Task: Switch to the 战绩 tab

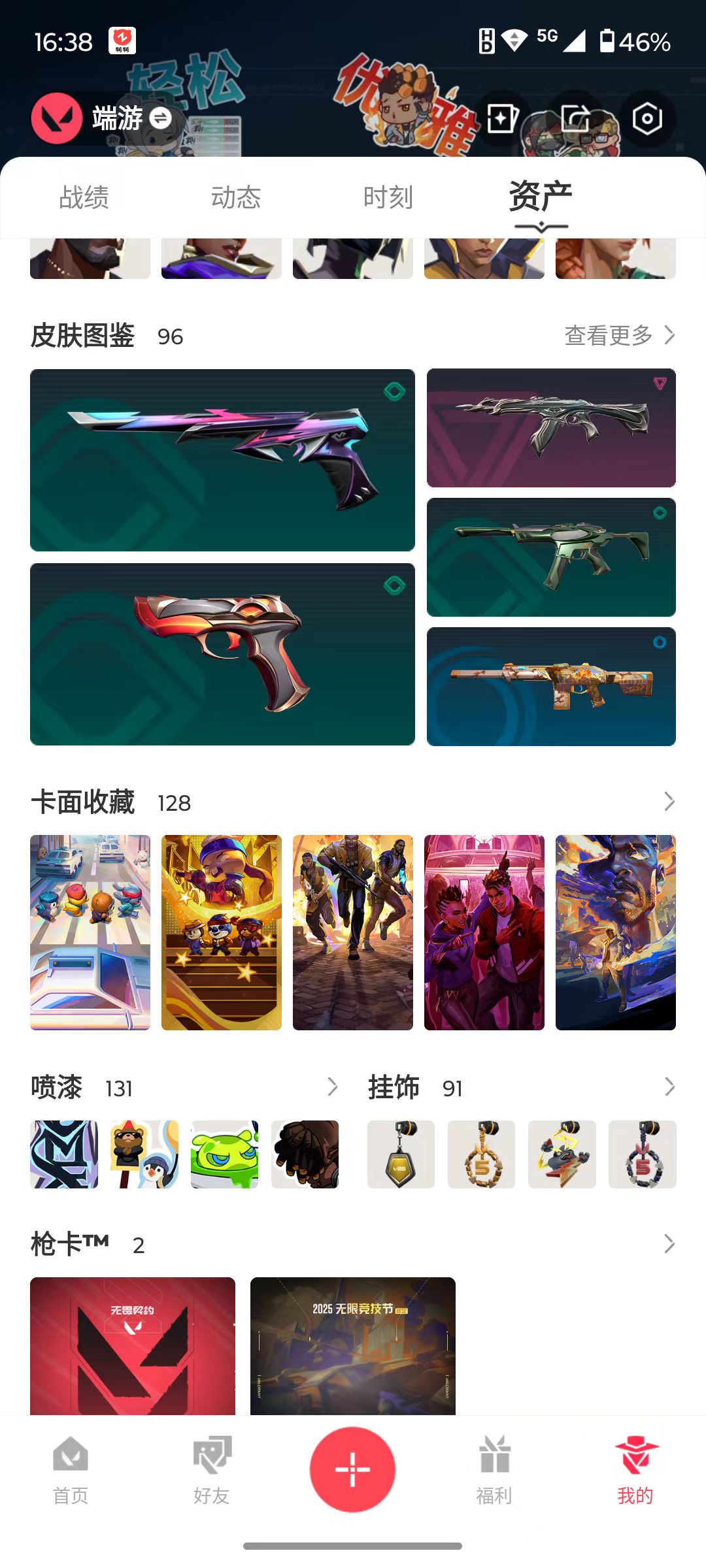Action: 84,197
